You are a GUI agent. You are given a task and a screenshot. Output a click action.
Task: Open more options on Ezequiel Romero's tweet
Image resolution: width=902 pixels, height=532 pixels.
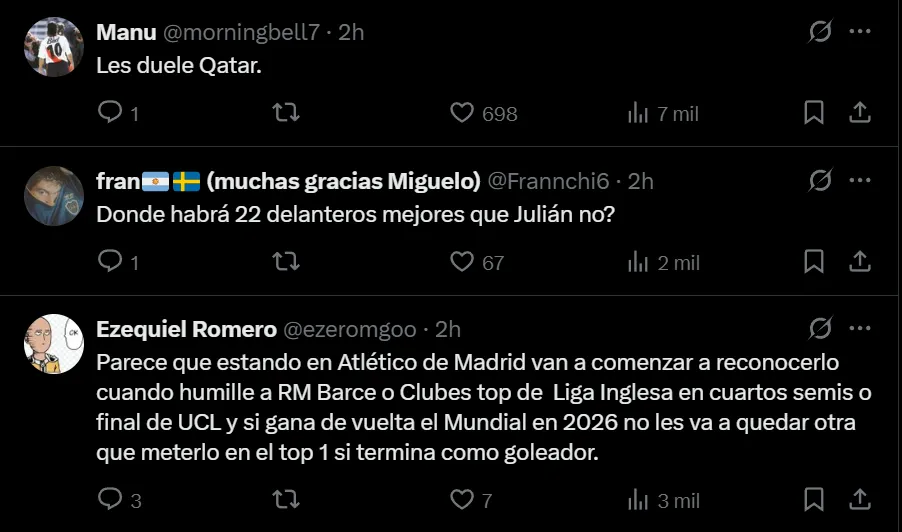(x=859, y=328)
